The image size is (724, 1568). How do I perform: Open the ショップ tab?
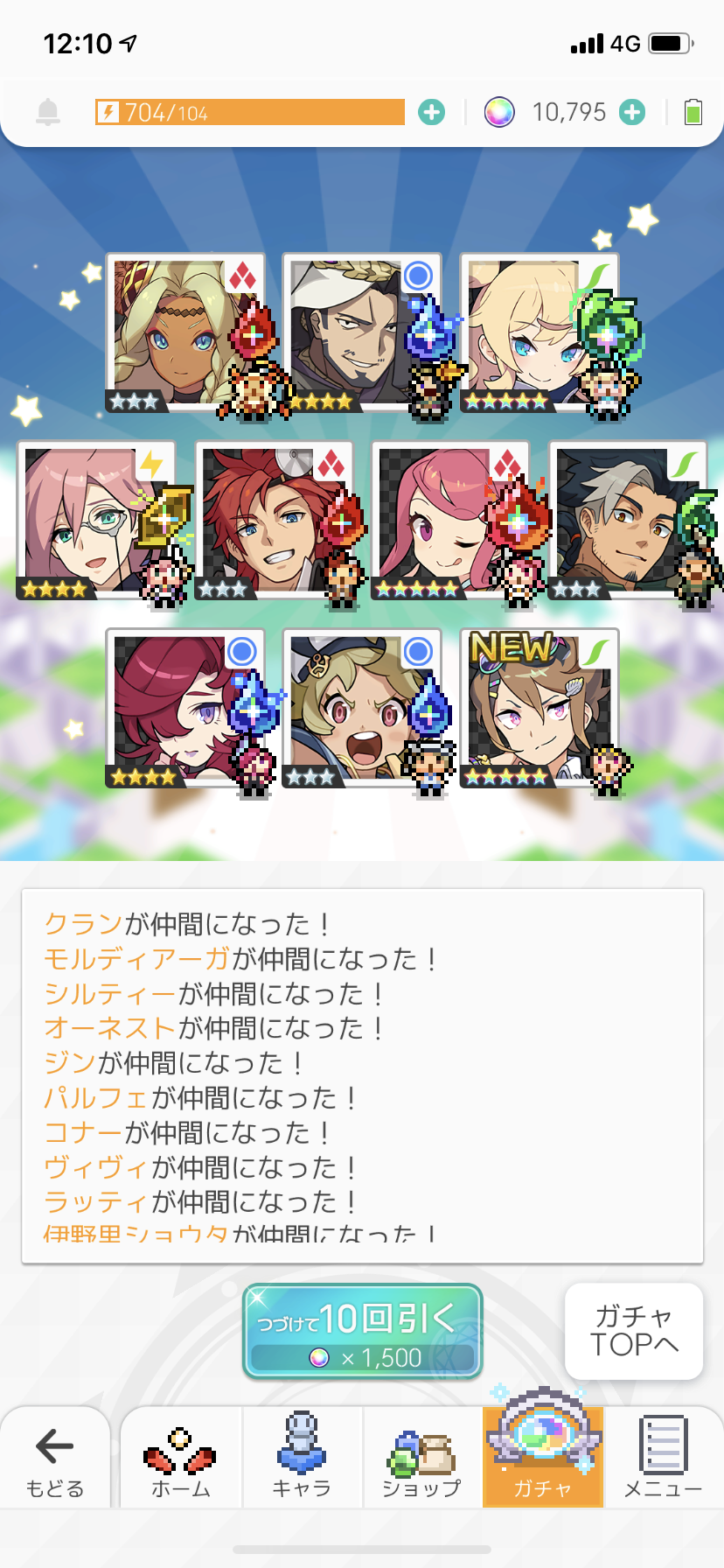click(x=421, y=1459)
